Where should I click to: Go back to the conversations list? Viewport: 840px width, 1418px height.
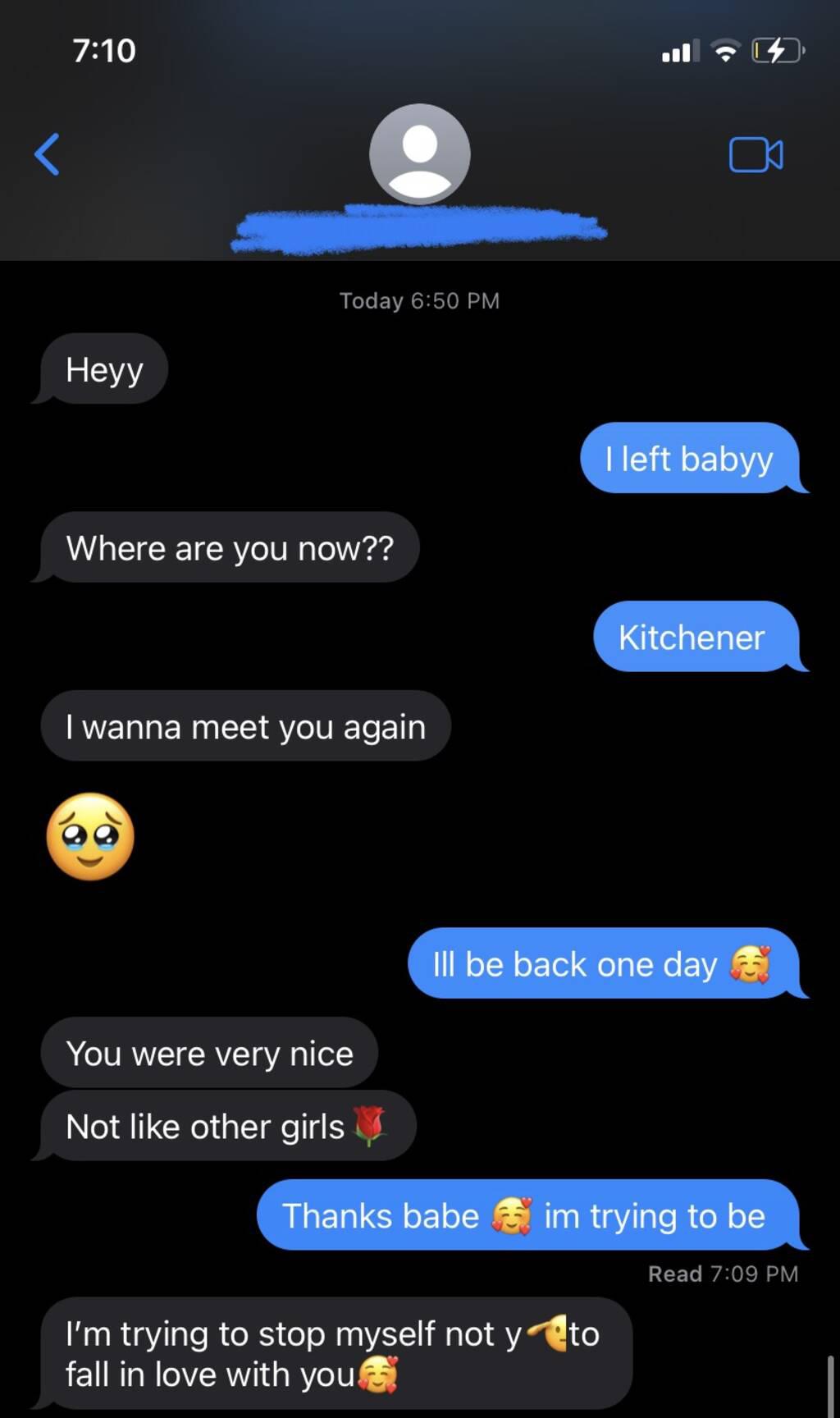click(47, 154)
